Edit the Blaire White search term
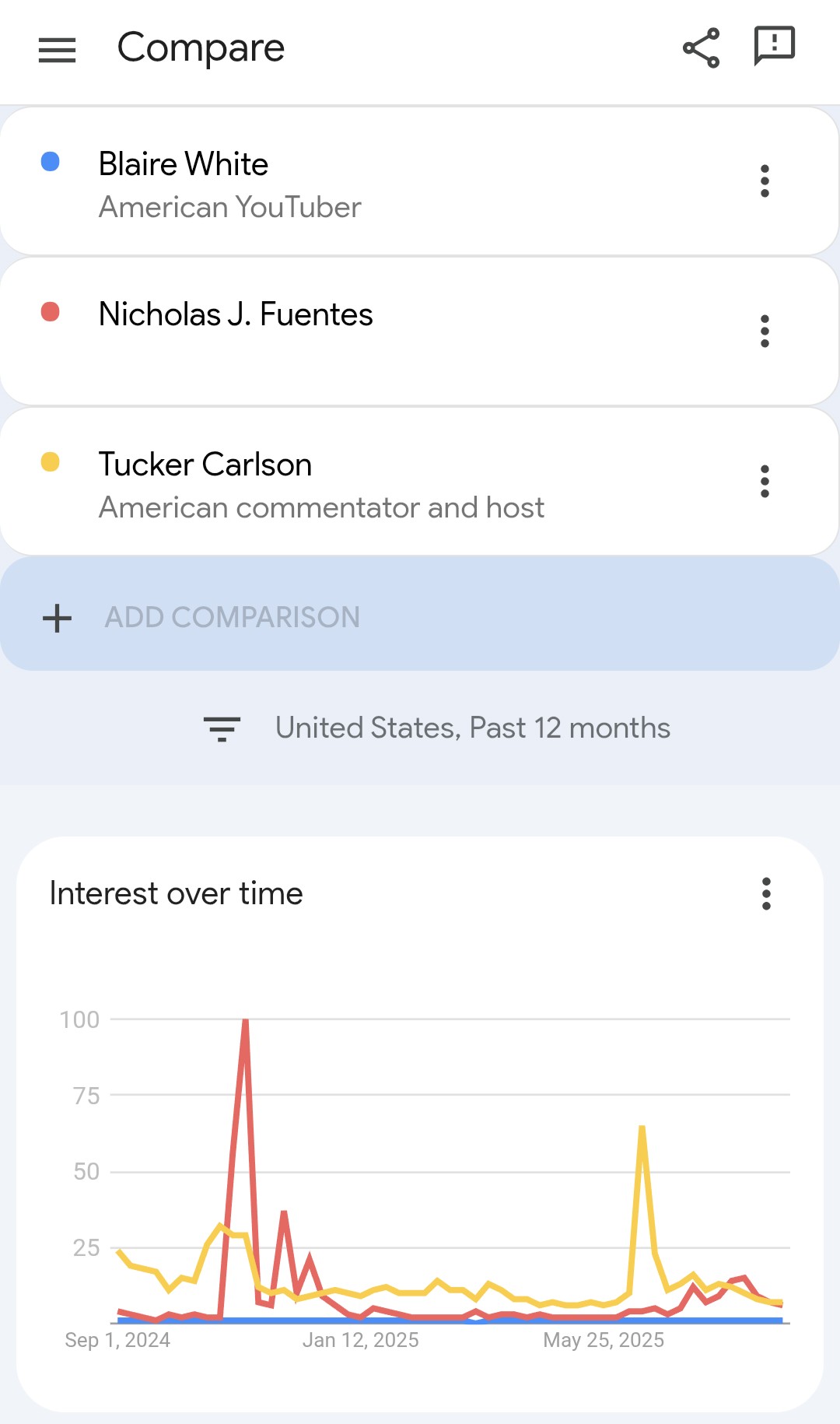 [184, 165]
